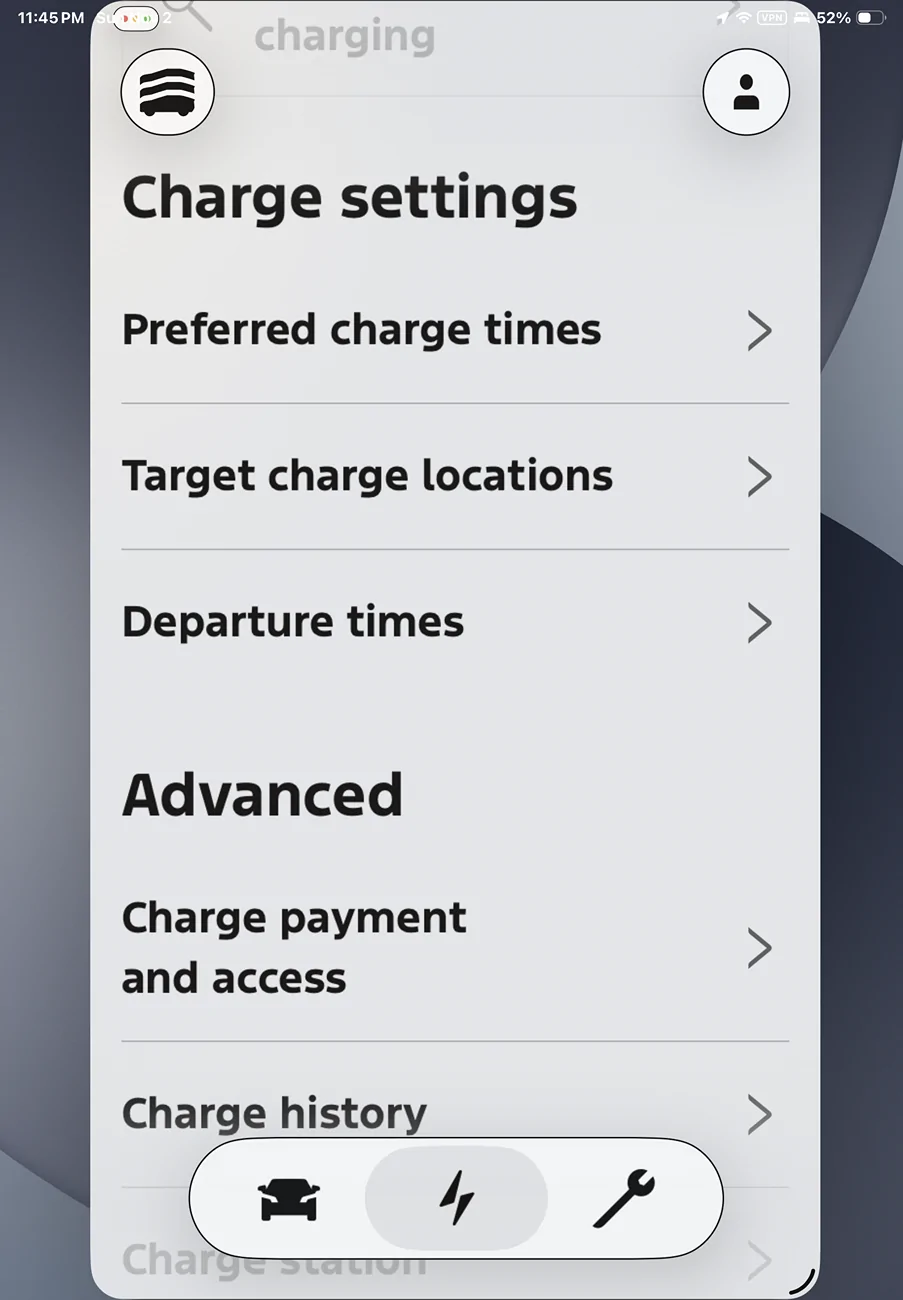
Task: Tap the charging search field
Action: point(345,35)
